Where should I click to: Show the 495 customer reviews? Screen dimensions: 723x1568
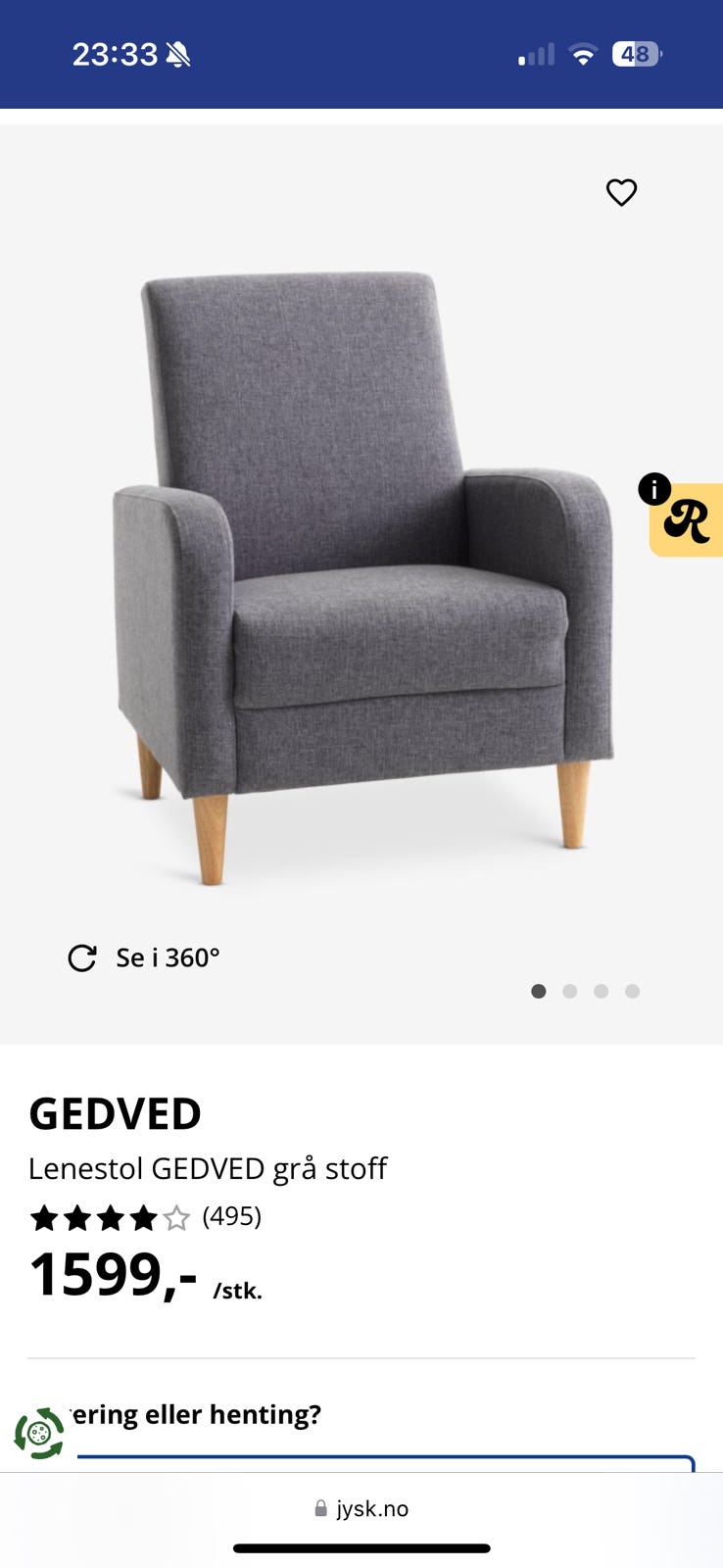(x=231, y=1216)
